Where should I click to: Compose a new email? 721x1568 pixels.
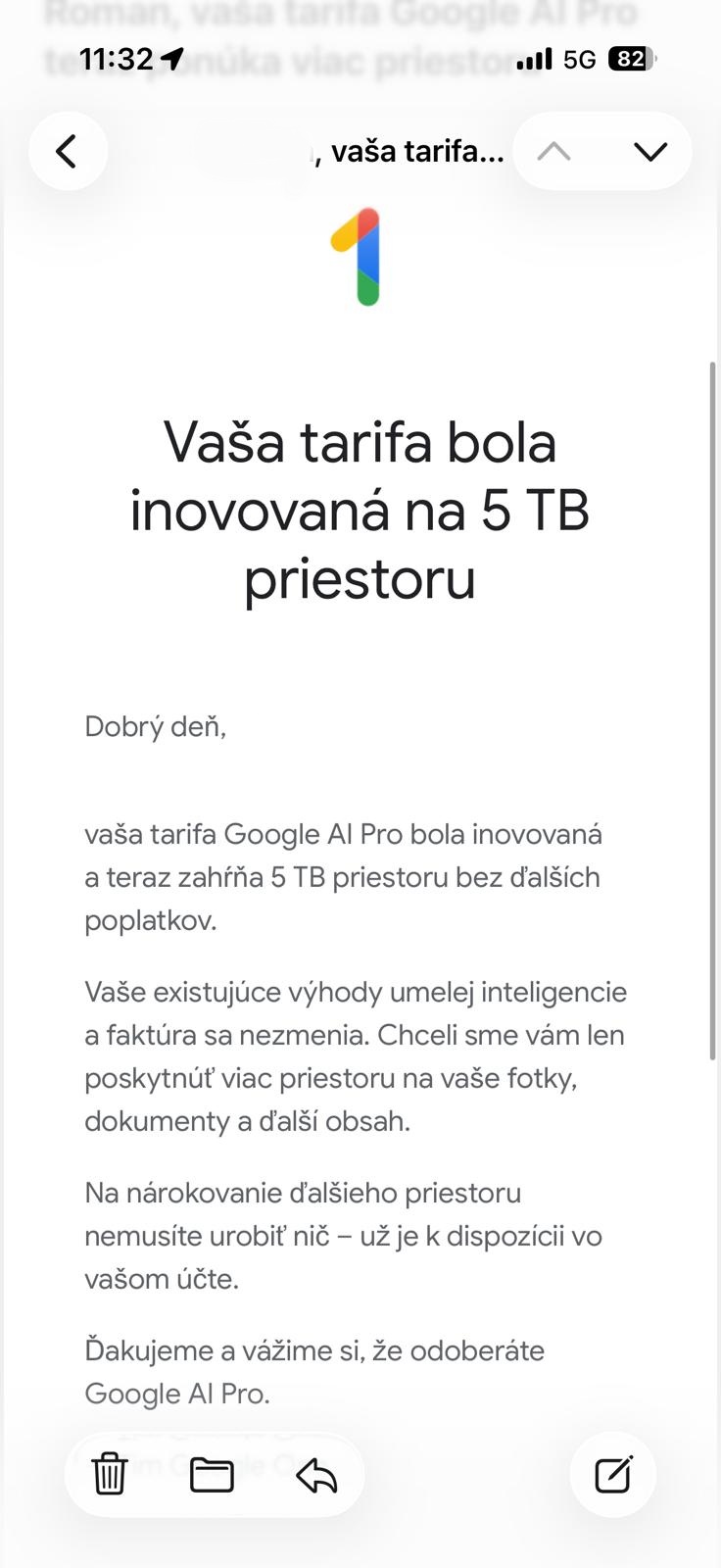(613, 1474)
